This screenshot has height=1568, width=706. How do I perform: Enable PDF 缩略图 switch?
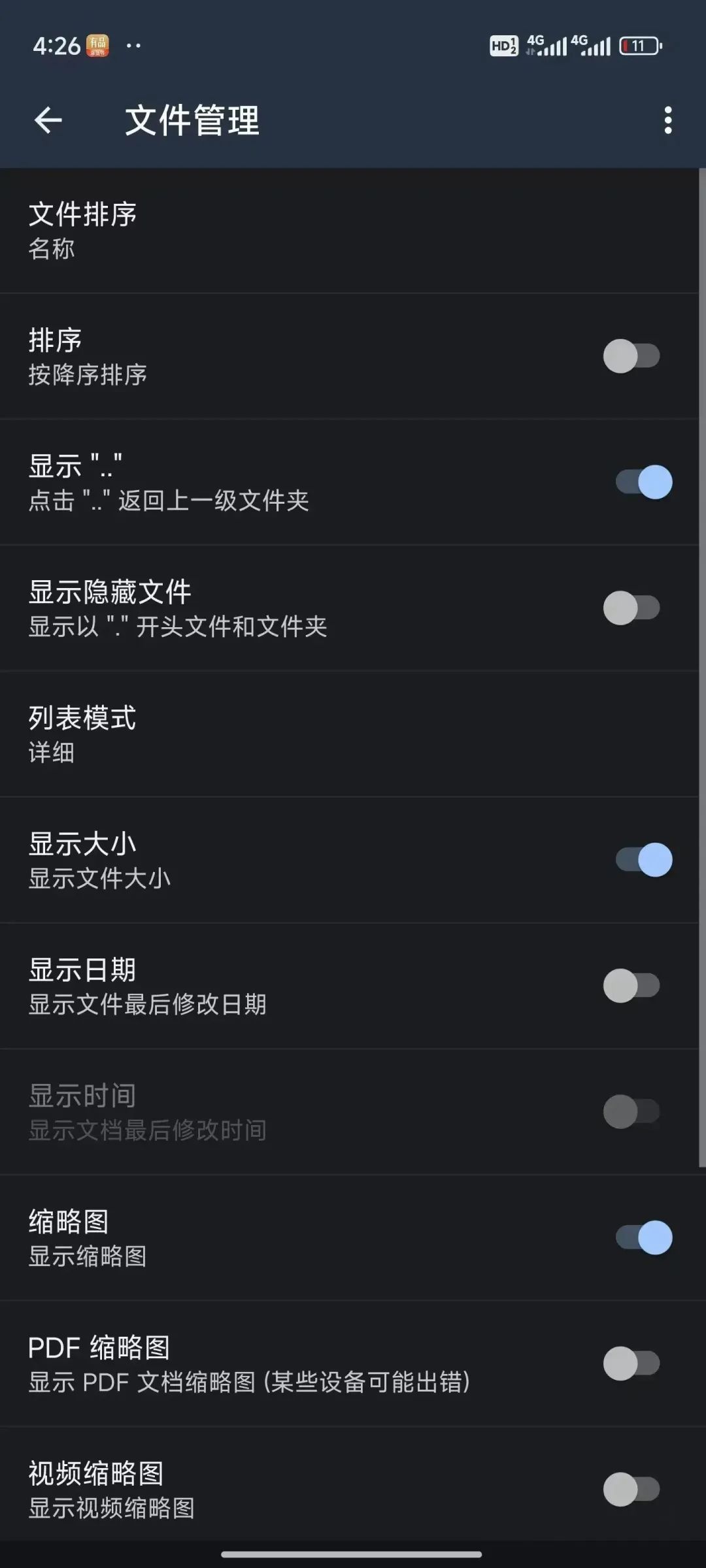(x=631, y=1364)
